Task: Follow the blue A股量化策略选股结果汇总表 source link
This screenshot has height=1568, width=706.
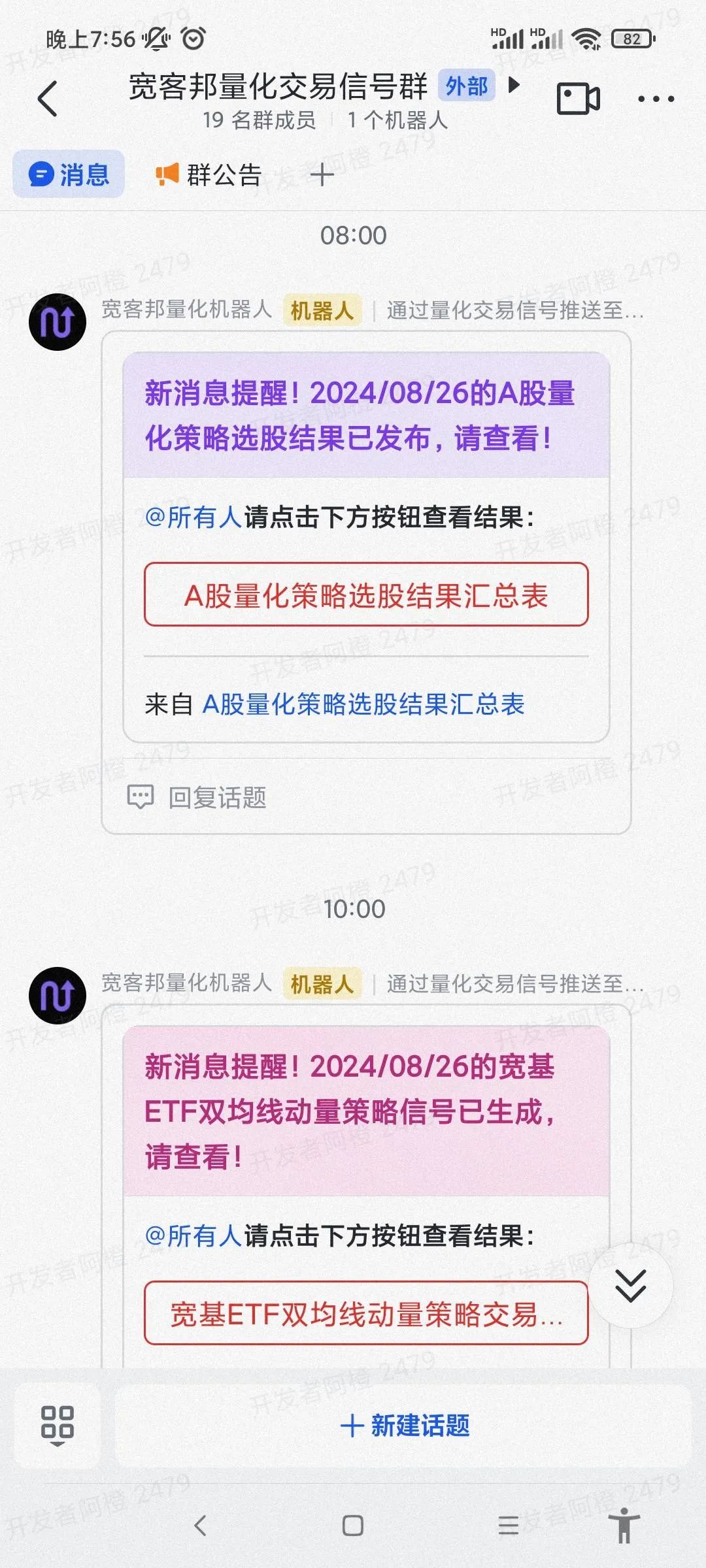Action: (363, 704)
